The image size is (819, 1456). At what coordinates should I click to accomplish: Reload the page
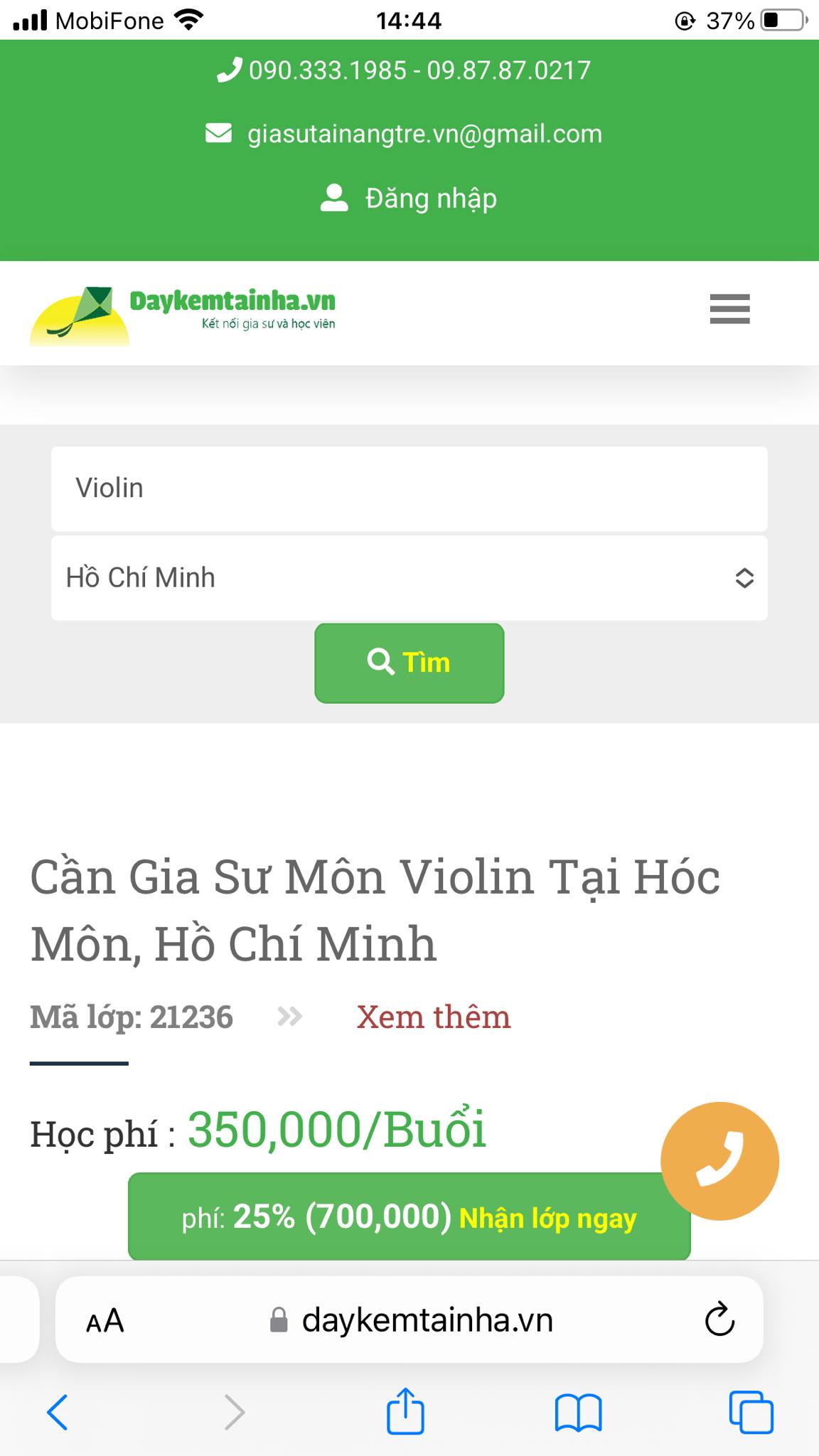coord(719,1319)
